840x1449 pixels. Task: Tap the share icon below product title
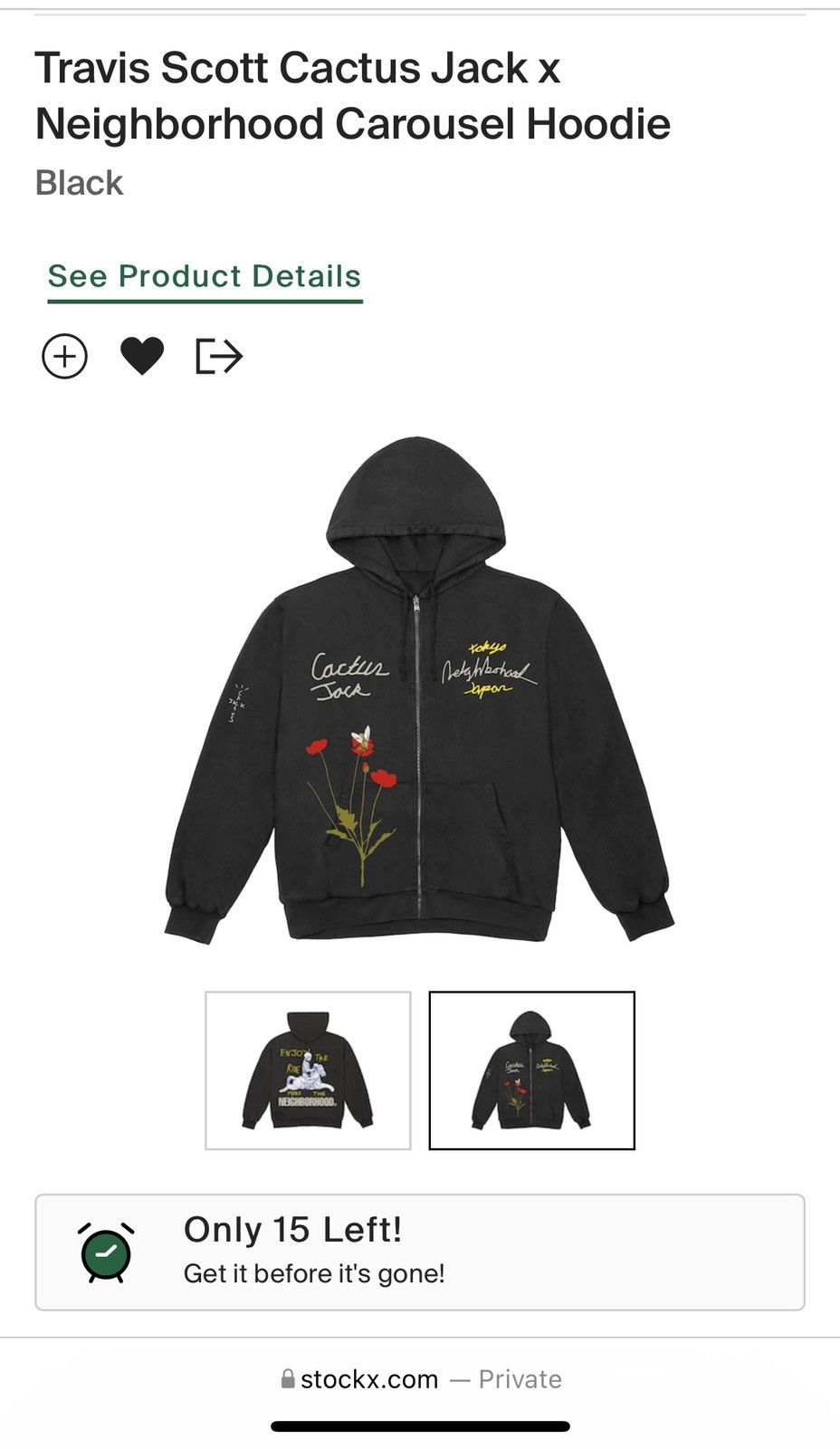coord(217,356)
